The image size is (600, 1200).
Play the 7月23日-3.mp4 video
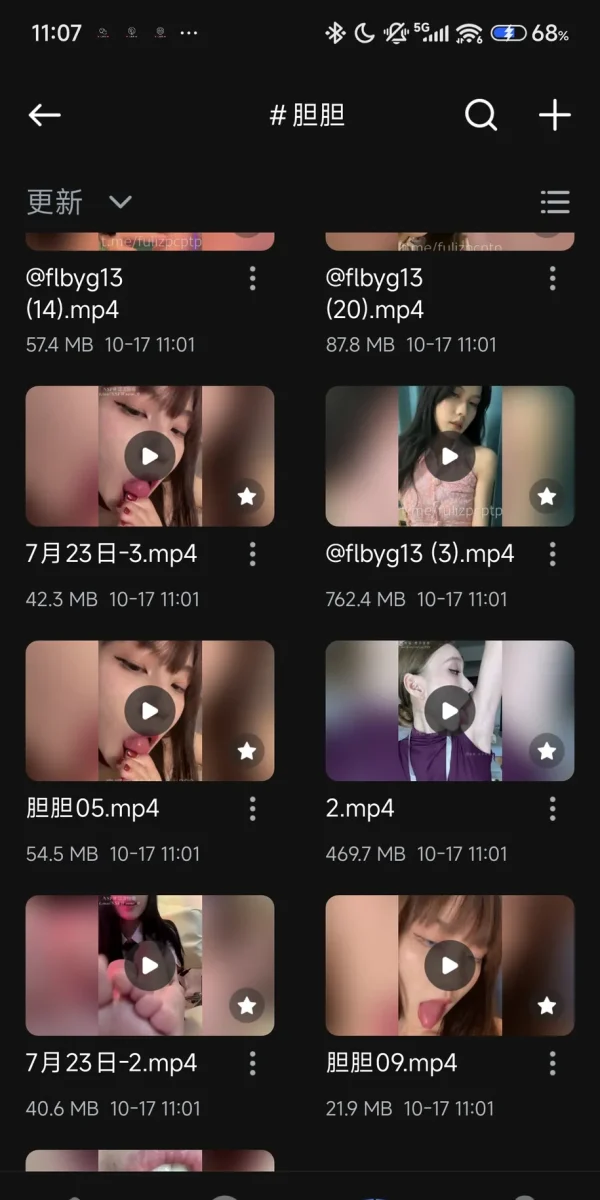149,456
